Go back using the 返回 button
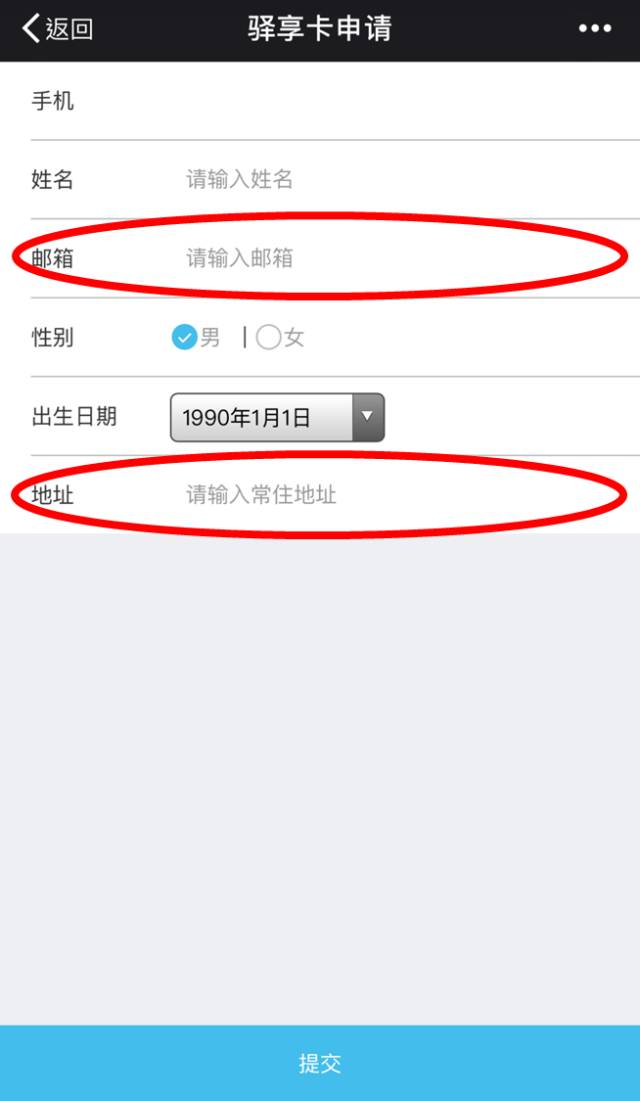640x1101 pixels. pyautogui.click(x=58, y=29)
